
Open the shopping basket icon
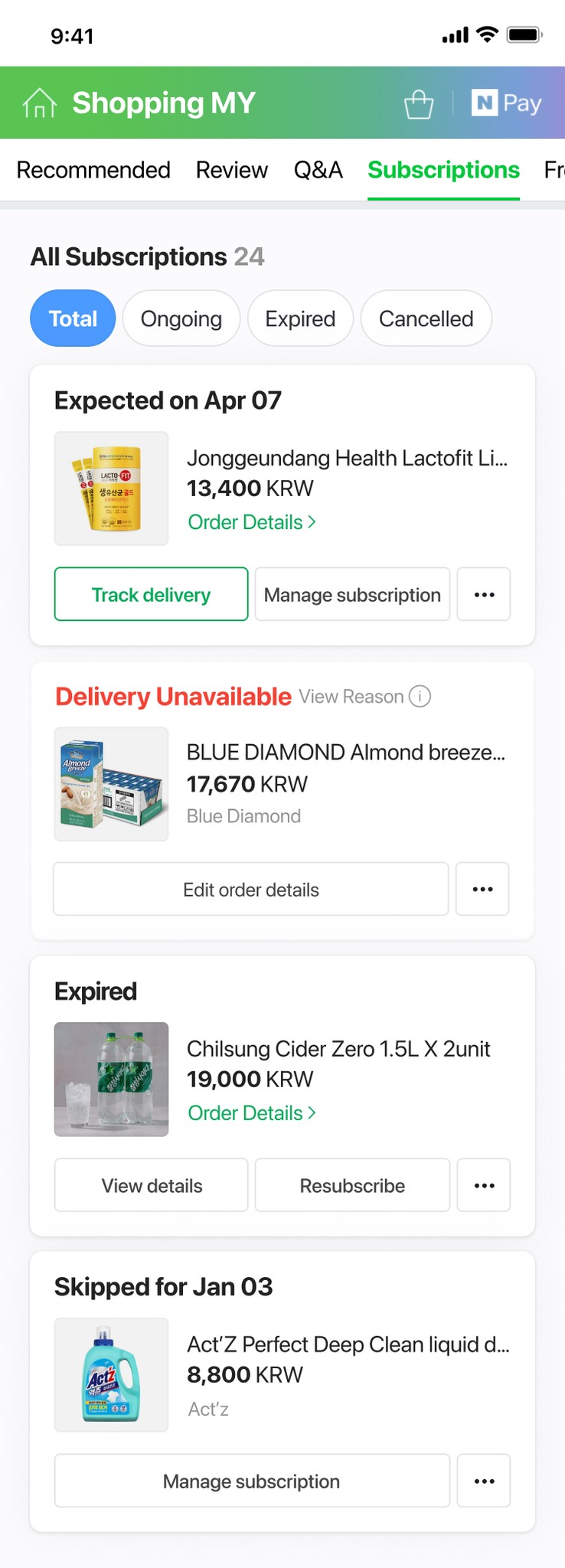[x=419, y=103]
